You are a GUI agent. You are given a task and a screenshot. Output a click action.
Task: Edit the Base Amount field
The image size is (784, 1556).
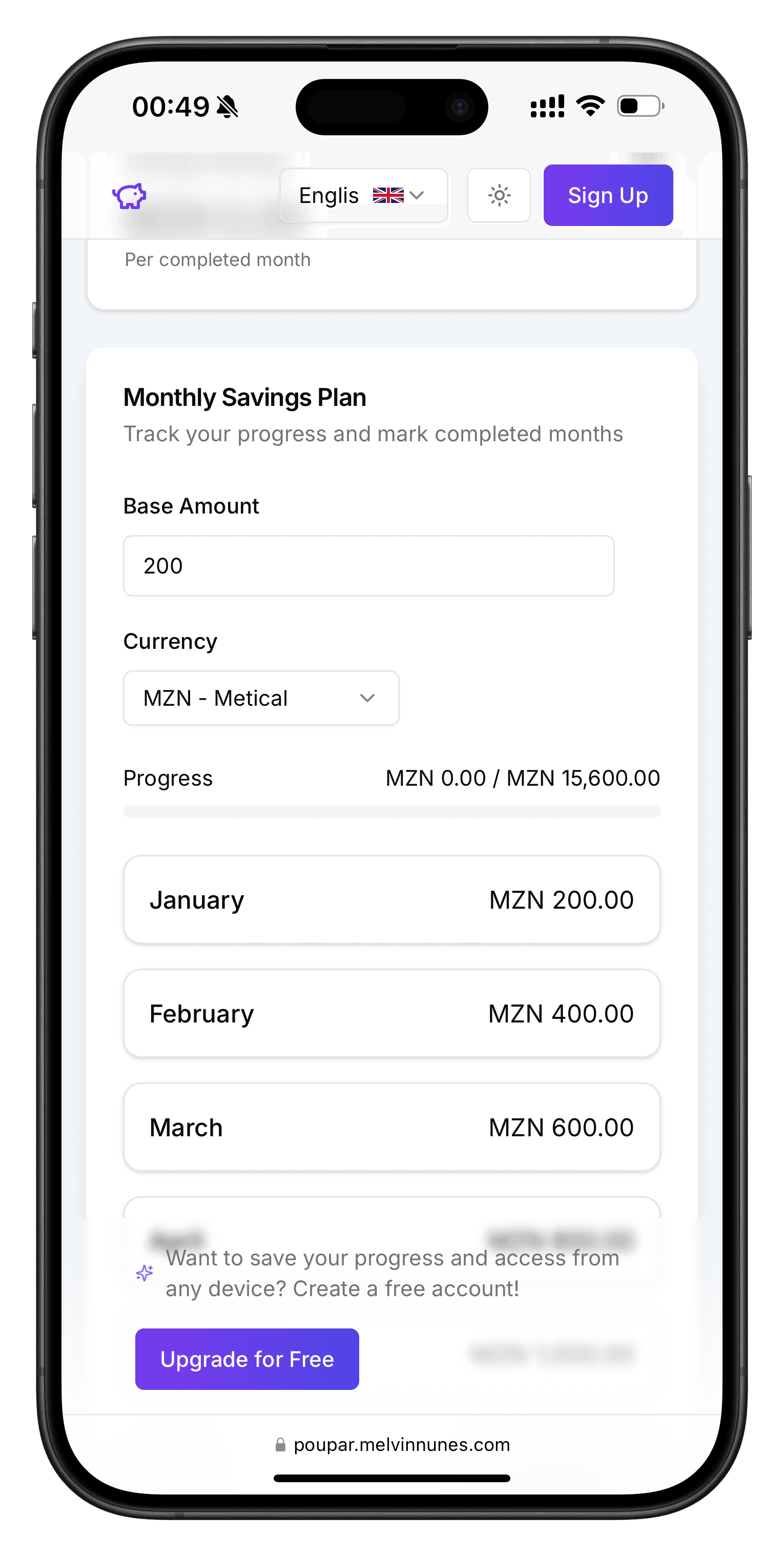pyautogui.click(x=368, y=566)
